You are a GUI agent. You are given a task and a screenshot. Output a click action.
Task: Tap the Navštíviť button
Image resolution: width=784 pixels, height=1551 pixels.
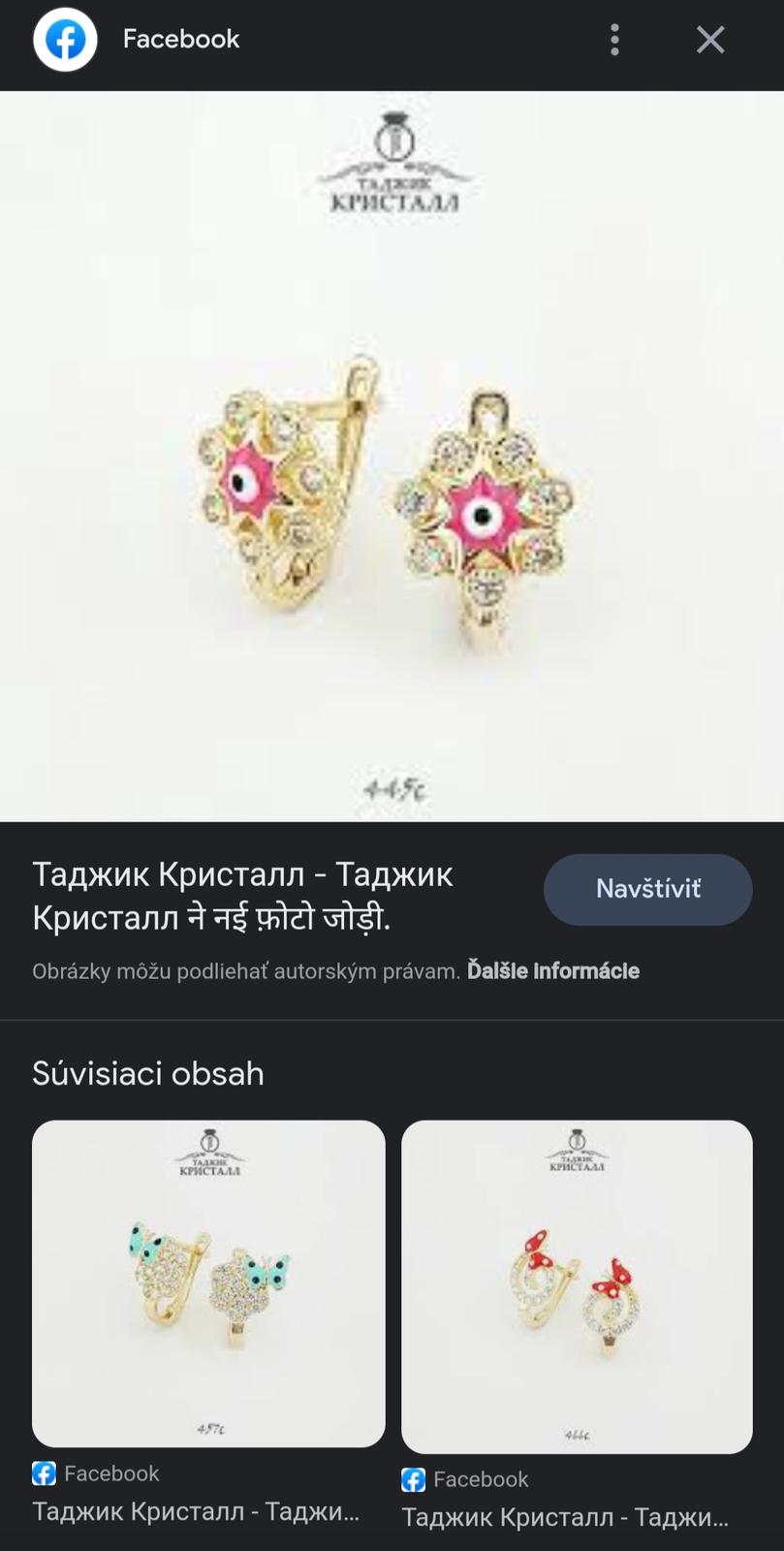647,889
